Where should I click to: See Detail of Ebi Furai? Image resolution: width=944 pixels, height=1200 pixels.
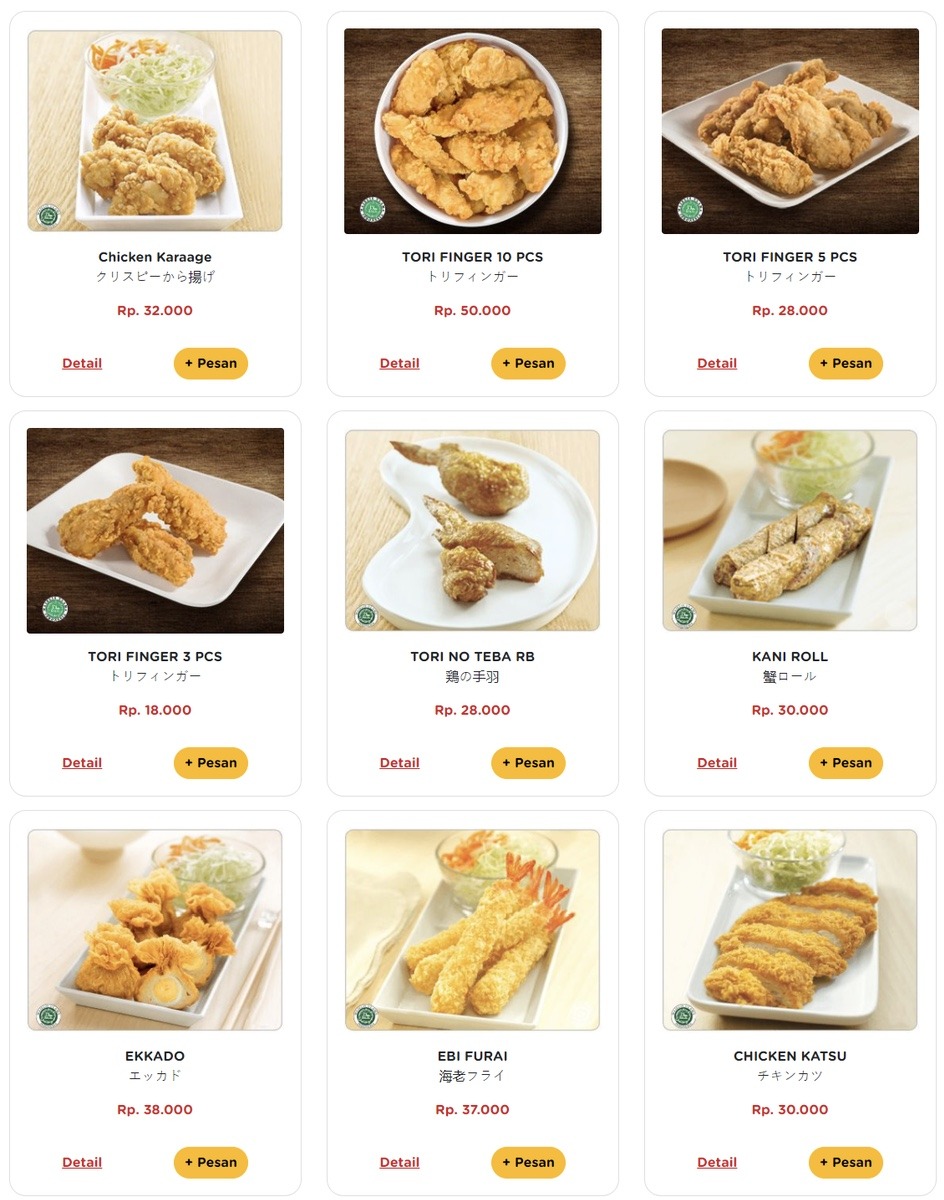pyautogui.click(x=399, y=1162)
